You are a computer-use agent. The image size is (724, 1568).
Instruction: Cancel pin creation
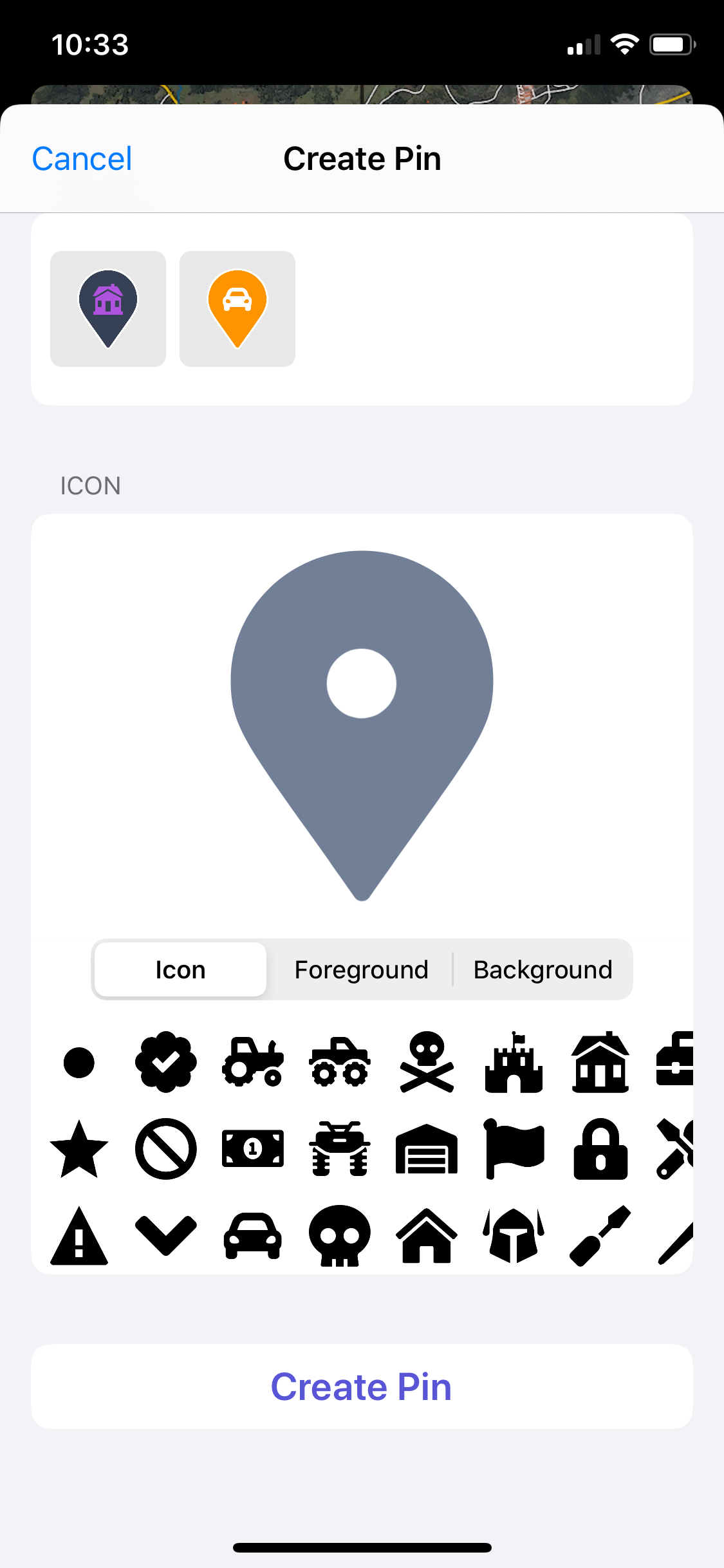(x=82, y=159)
